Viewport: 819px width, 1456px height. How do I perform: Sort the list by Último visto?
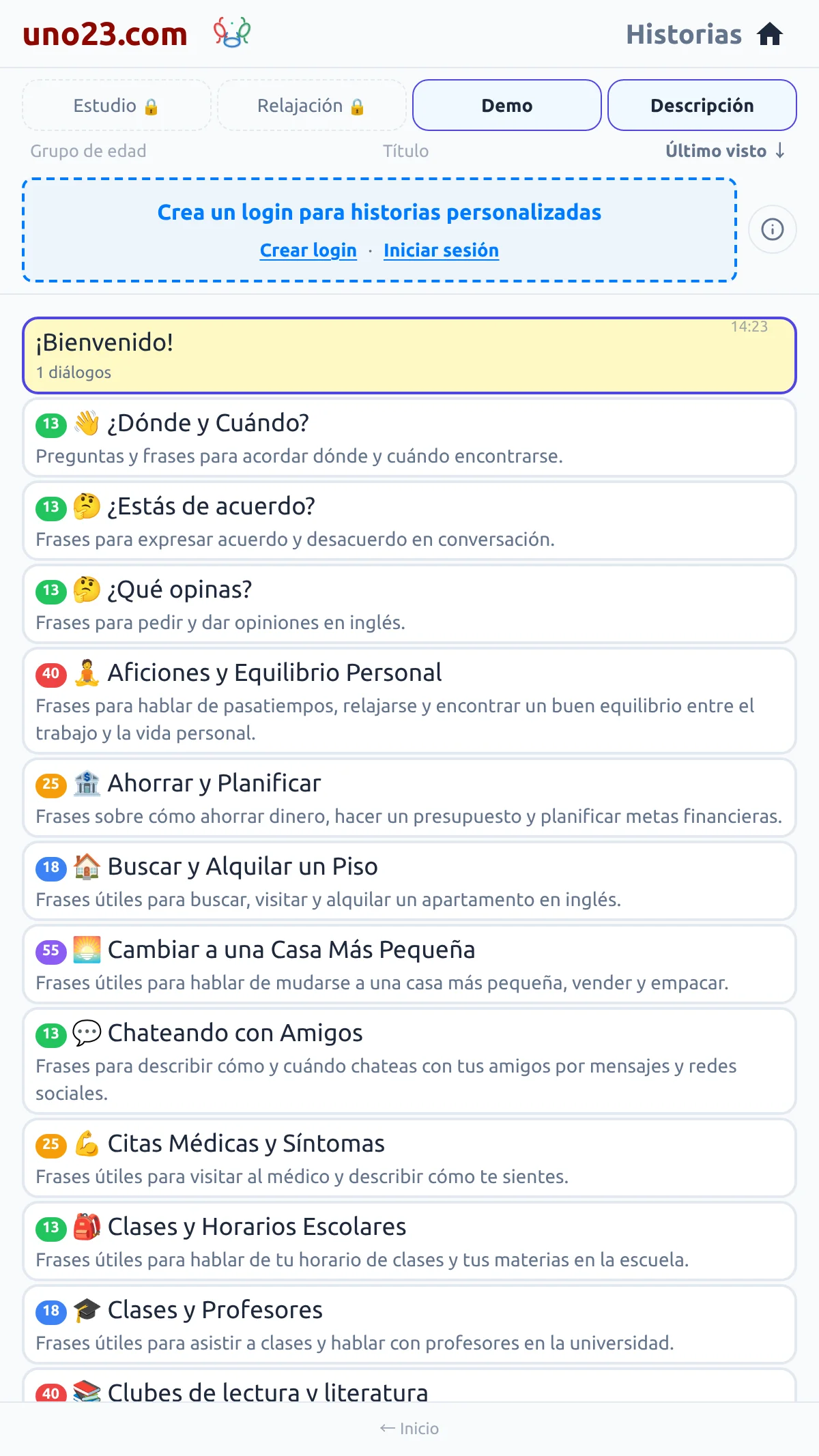pos(725,151)
